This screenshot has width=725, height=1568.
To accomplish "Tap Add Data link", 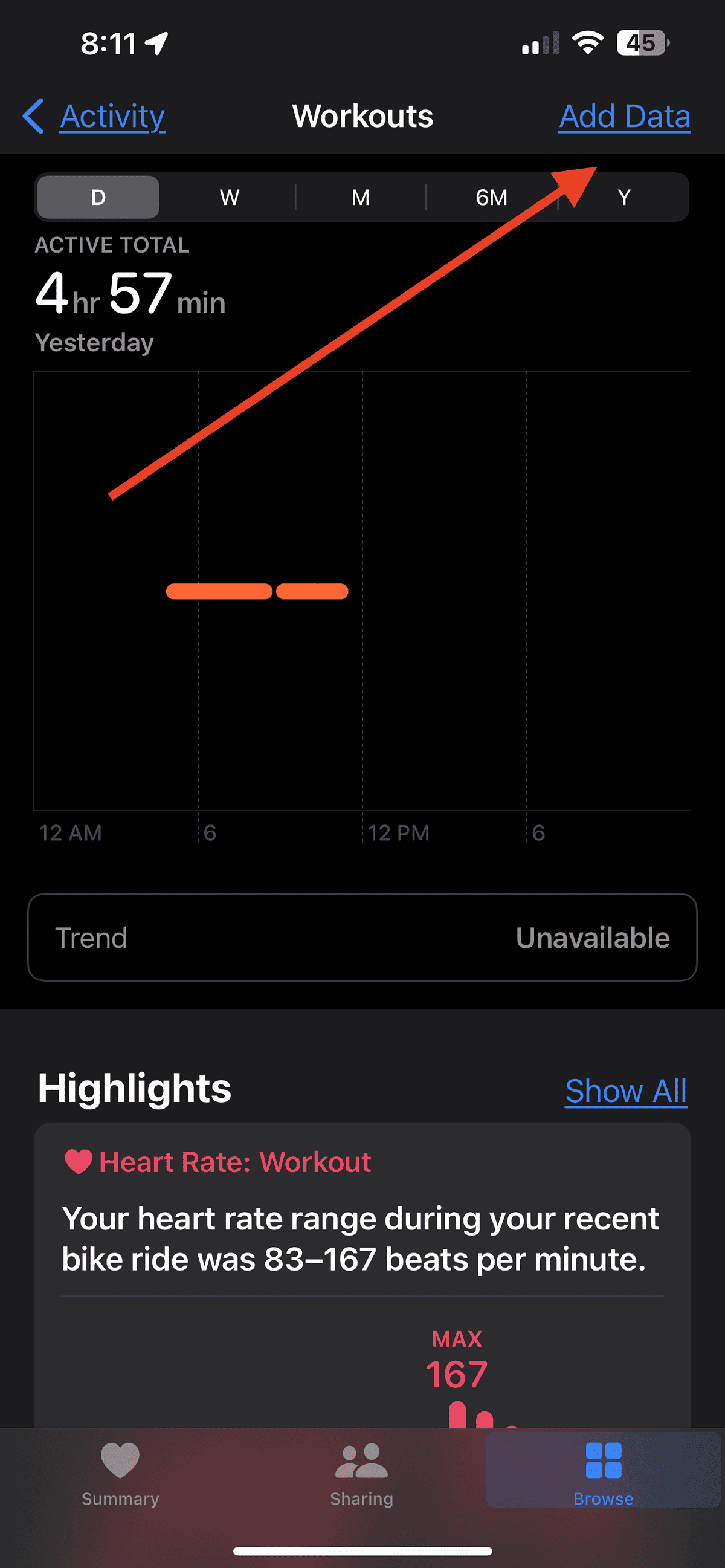I will point(624,115).
